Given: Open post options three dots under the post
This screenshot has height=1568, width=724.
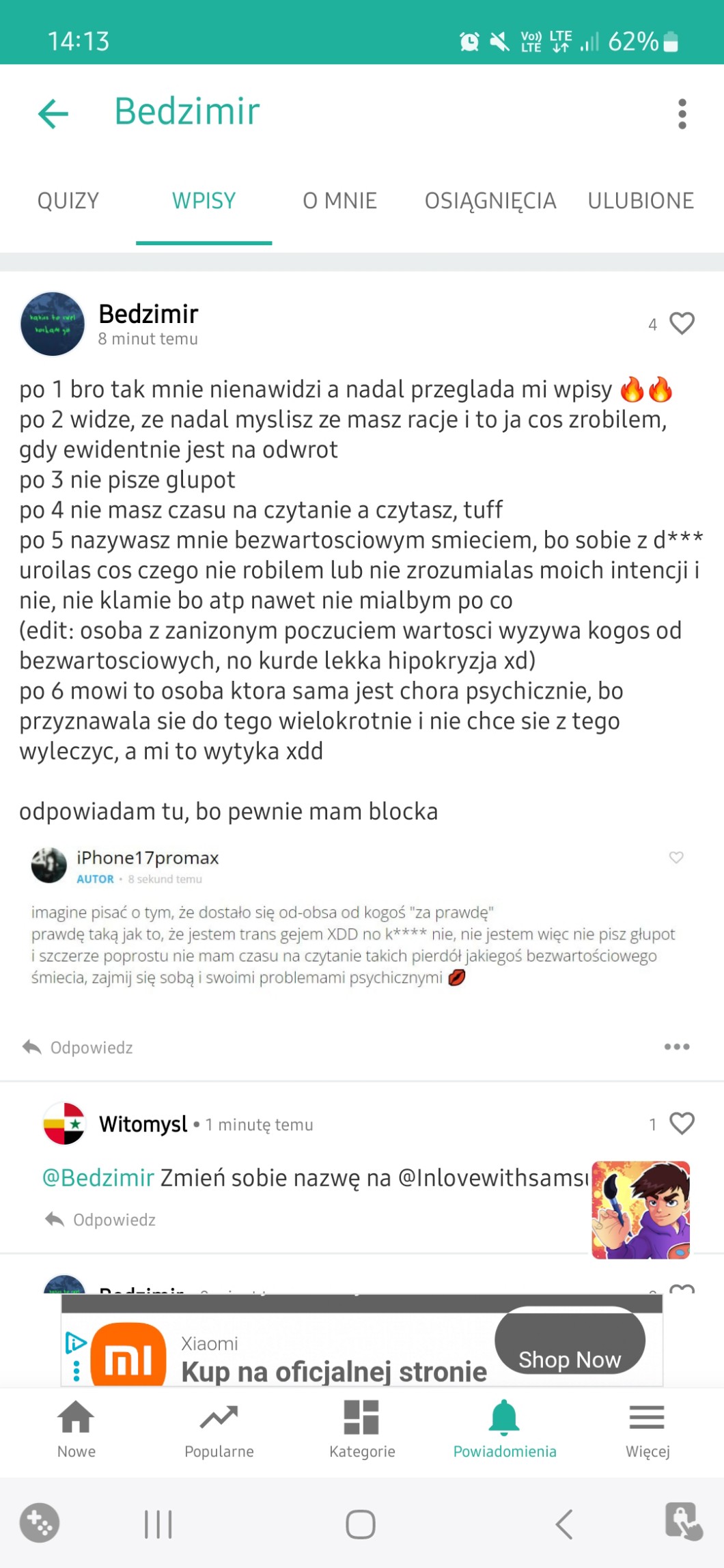Looking at the screenshot, I should pos(677,1046).
